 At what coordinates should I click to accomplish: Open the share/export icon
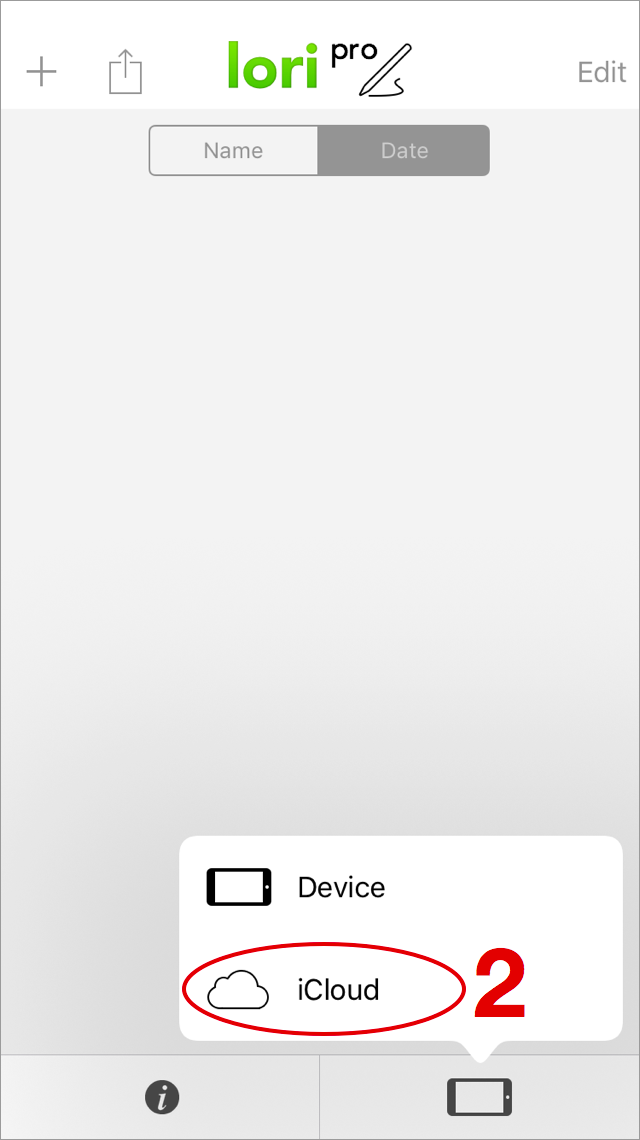[x=125, y=71]
